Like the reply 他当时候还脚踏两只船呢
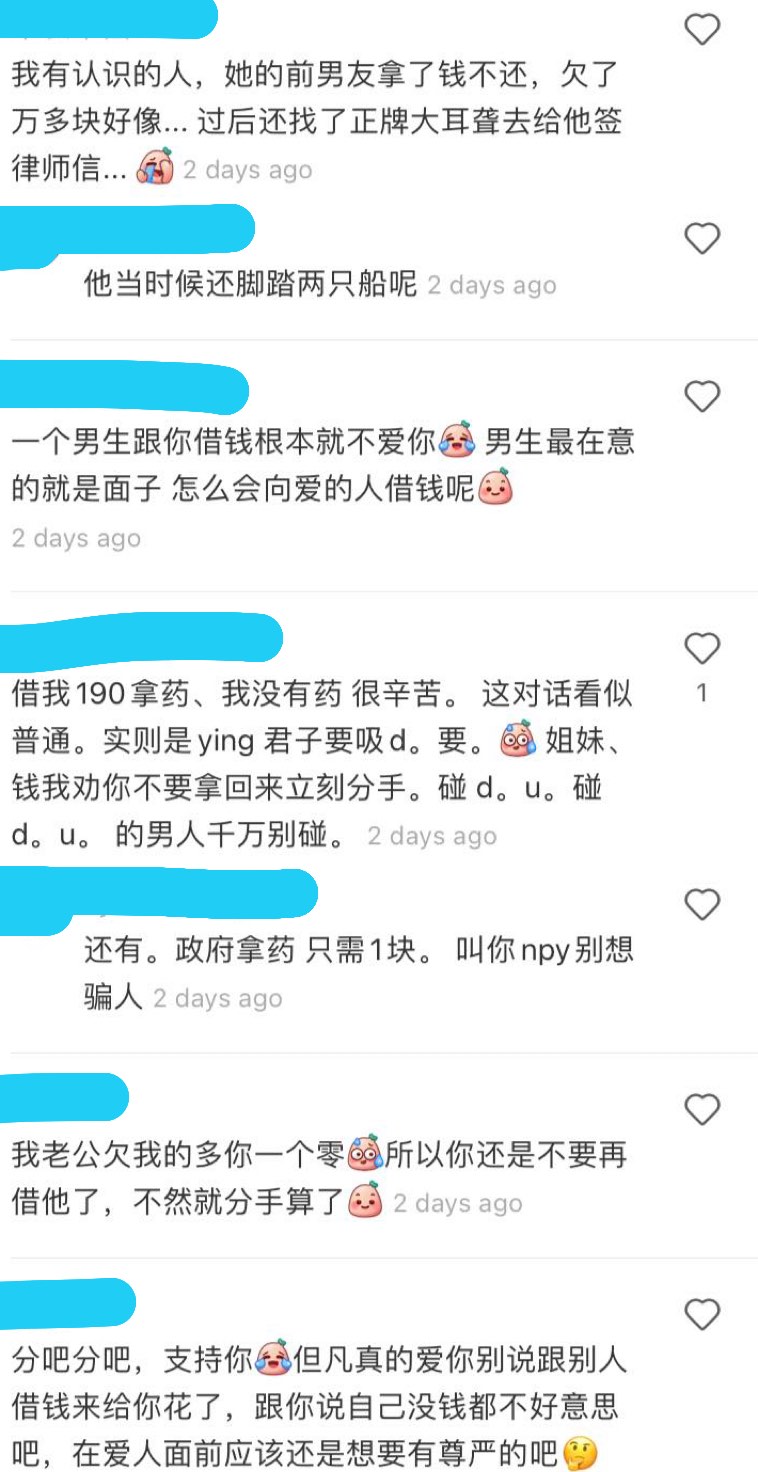 [x=702, y=238]
